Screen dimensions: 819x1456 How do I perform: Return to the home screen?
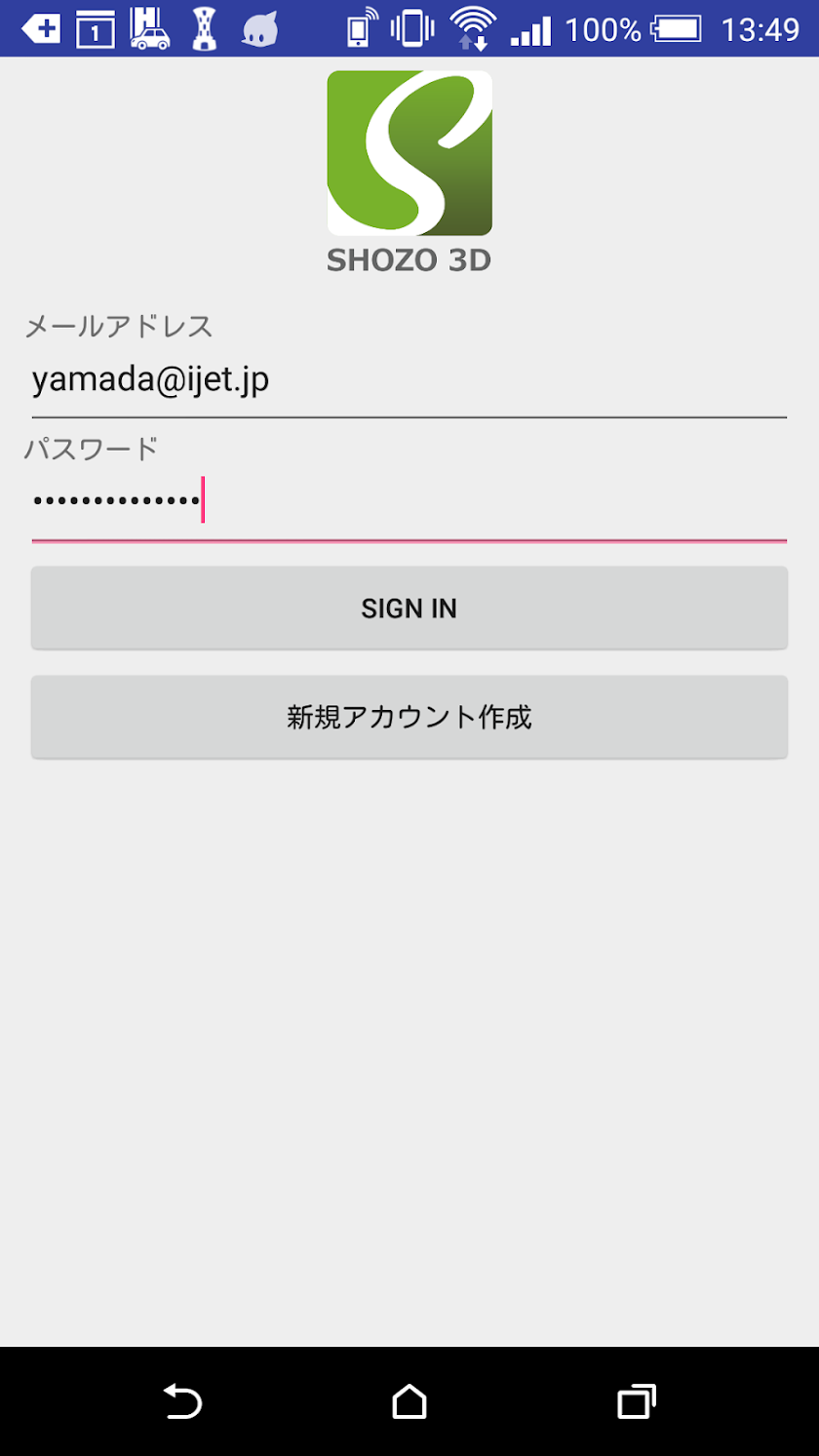pos(409,1401)
